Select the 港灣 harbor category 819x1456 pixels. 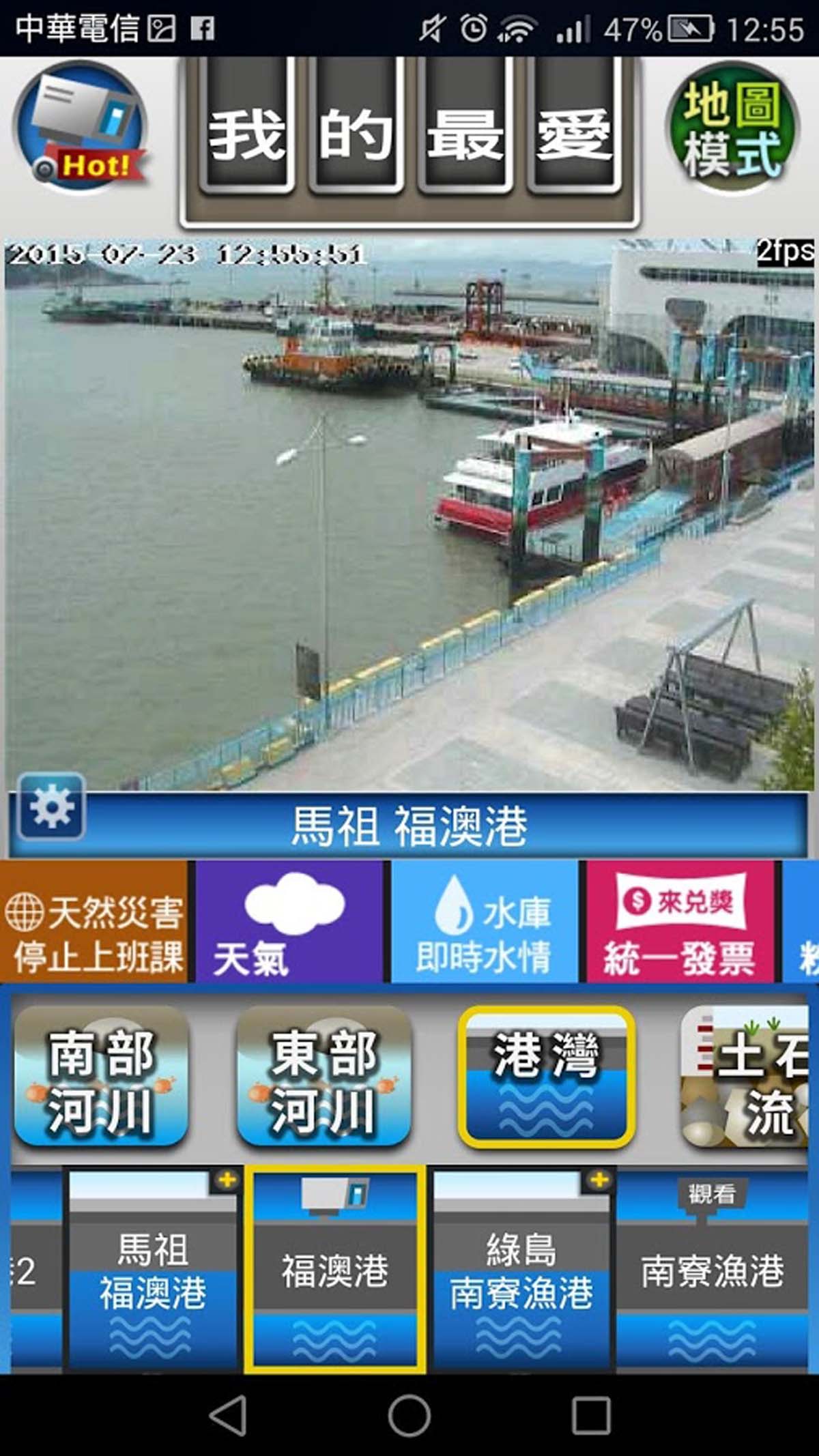[x=546, y=1076]
